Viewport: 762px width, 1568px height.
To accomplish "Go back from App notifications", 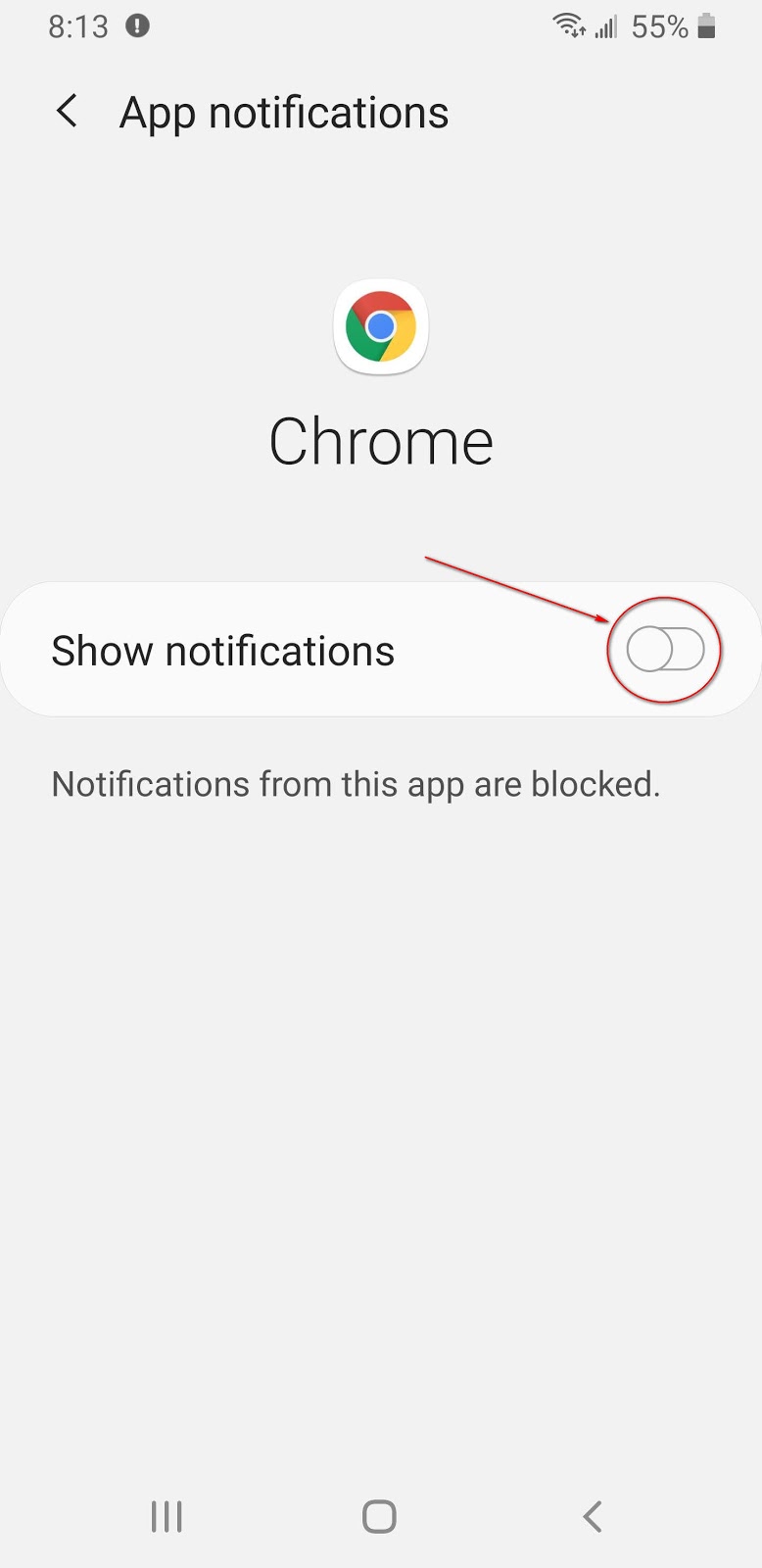I will pos(67,112).
